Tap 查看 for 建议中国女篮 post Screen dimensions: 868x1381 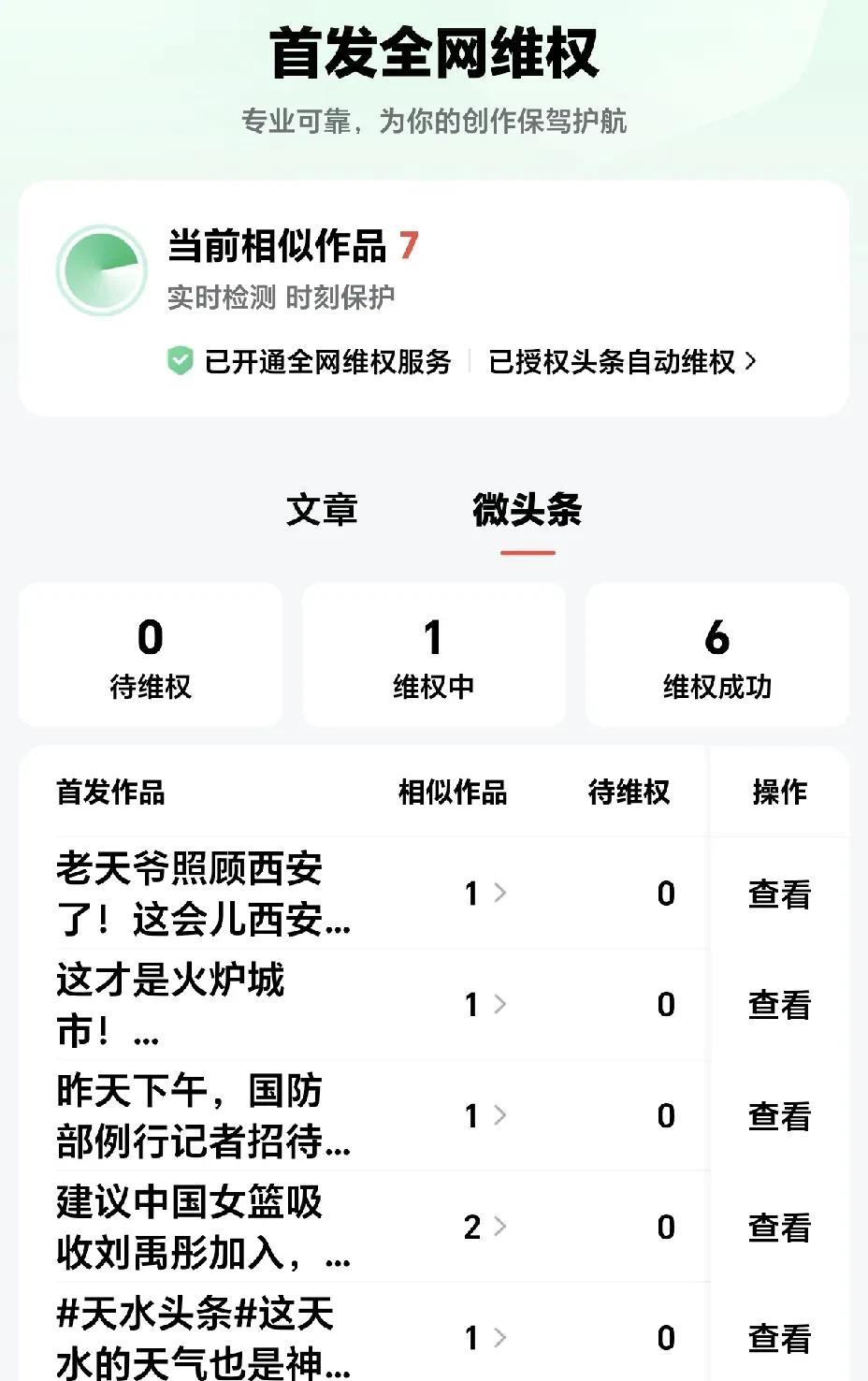pyautogui.click(x=779, y=1228)
